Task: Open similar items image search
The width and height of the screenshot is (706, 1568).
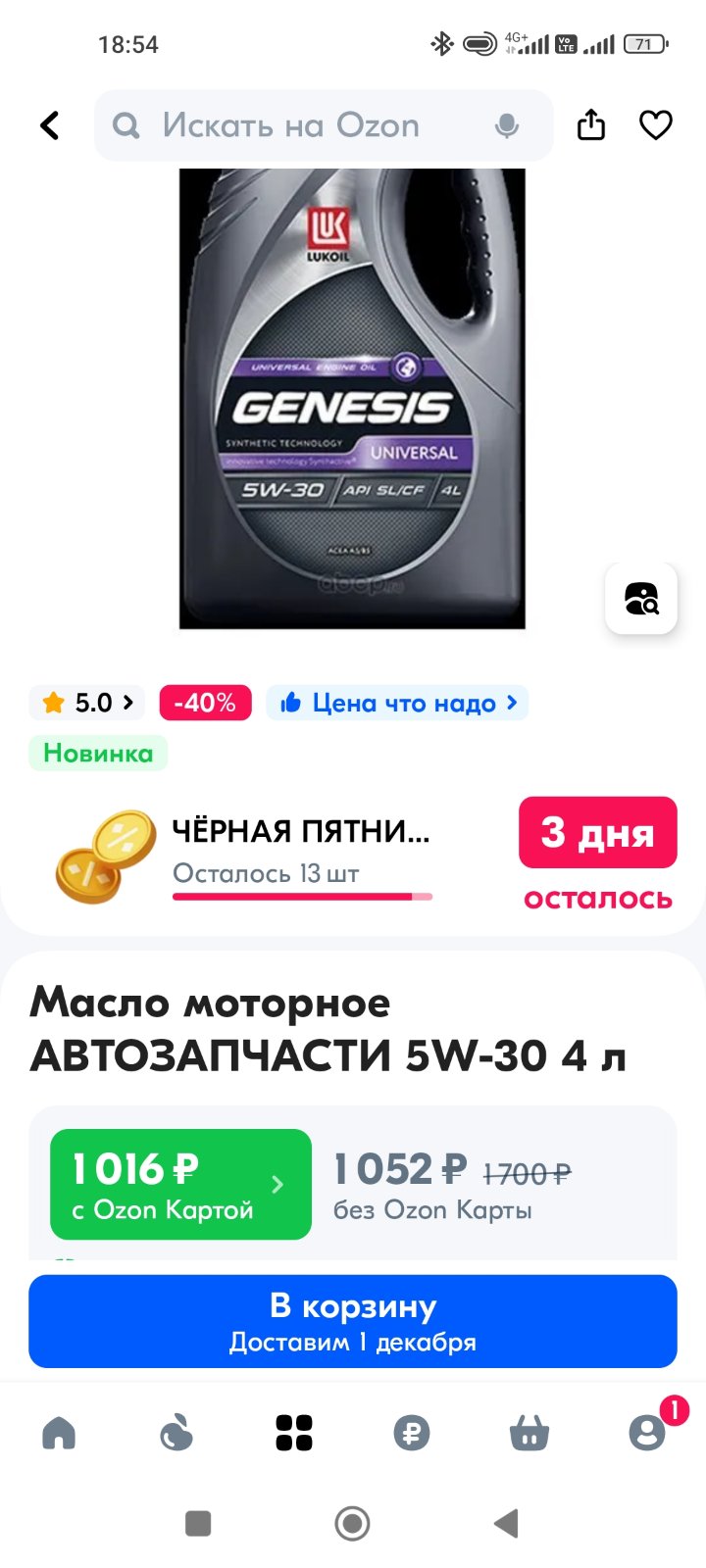Action: tap(641, 598)
